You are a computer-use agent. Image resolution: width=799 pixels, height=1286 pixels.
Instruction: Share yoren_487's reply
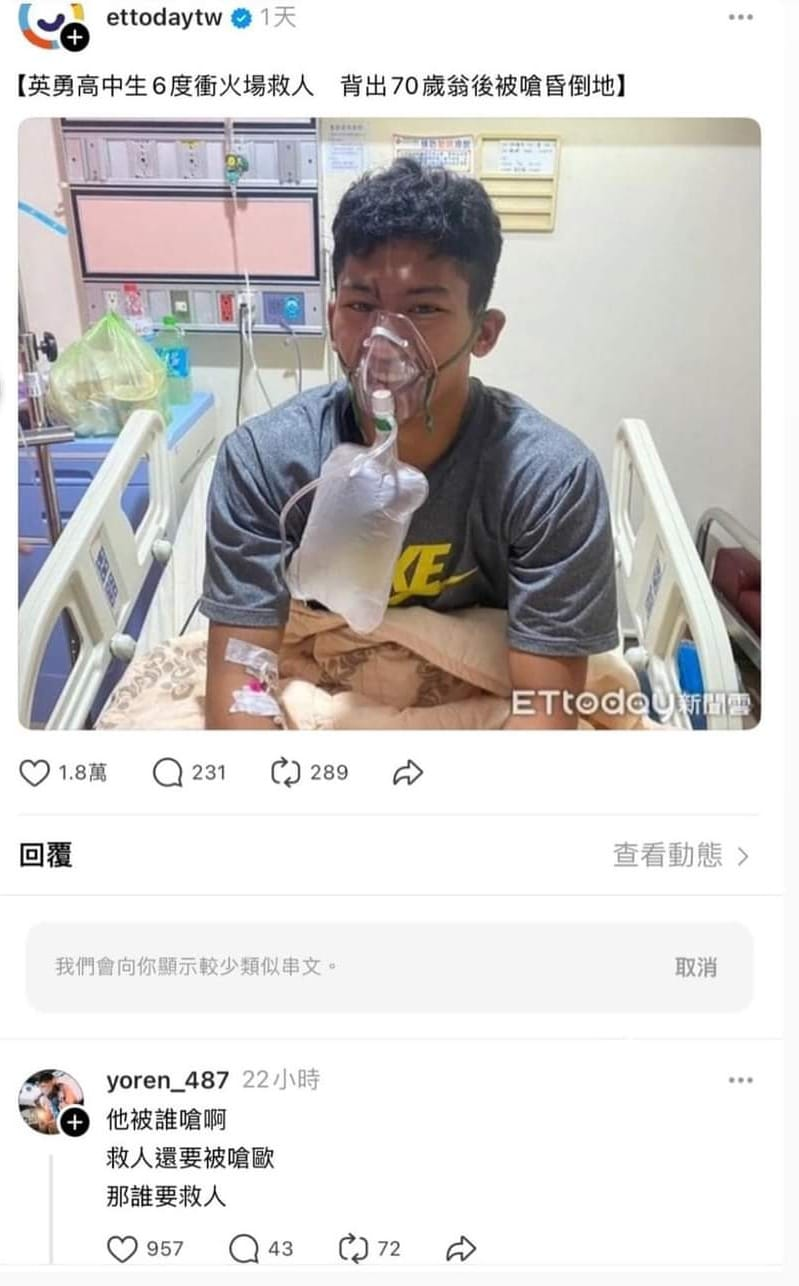[460, 1248]
